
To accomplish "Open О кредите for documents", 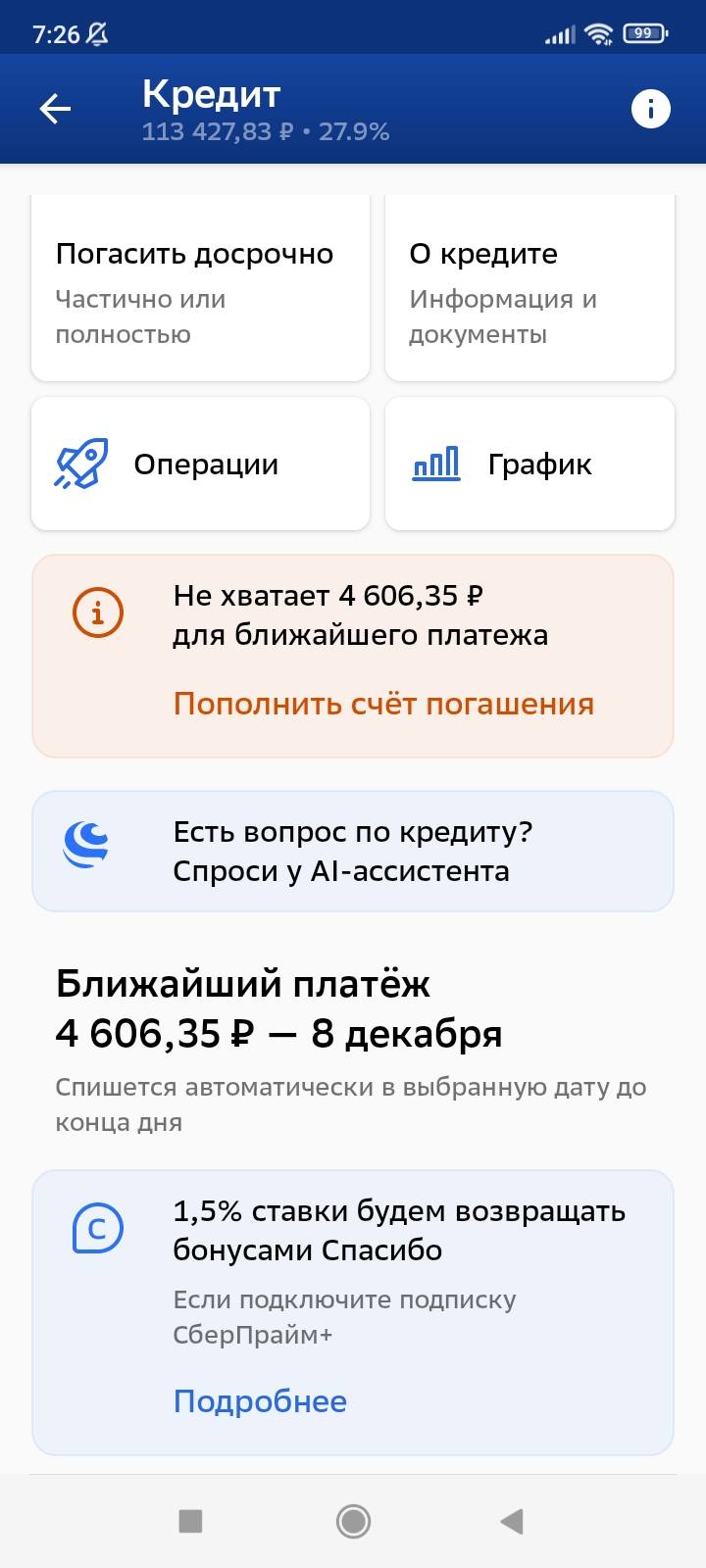I will 529,286.
